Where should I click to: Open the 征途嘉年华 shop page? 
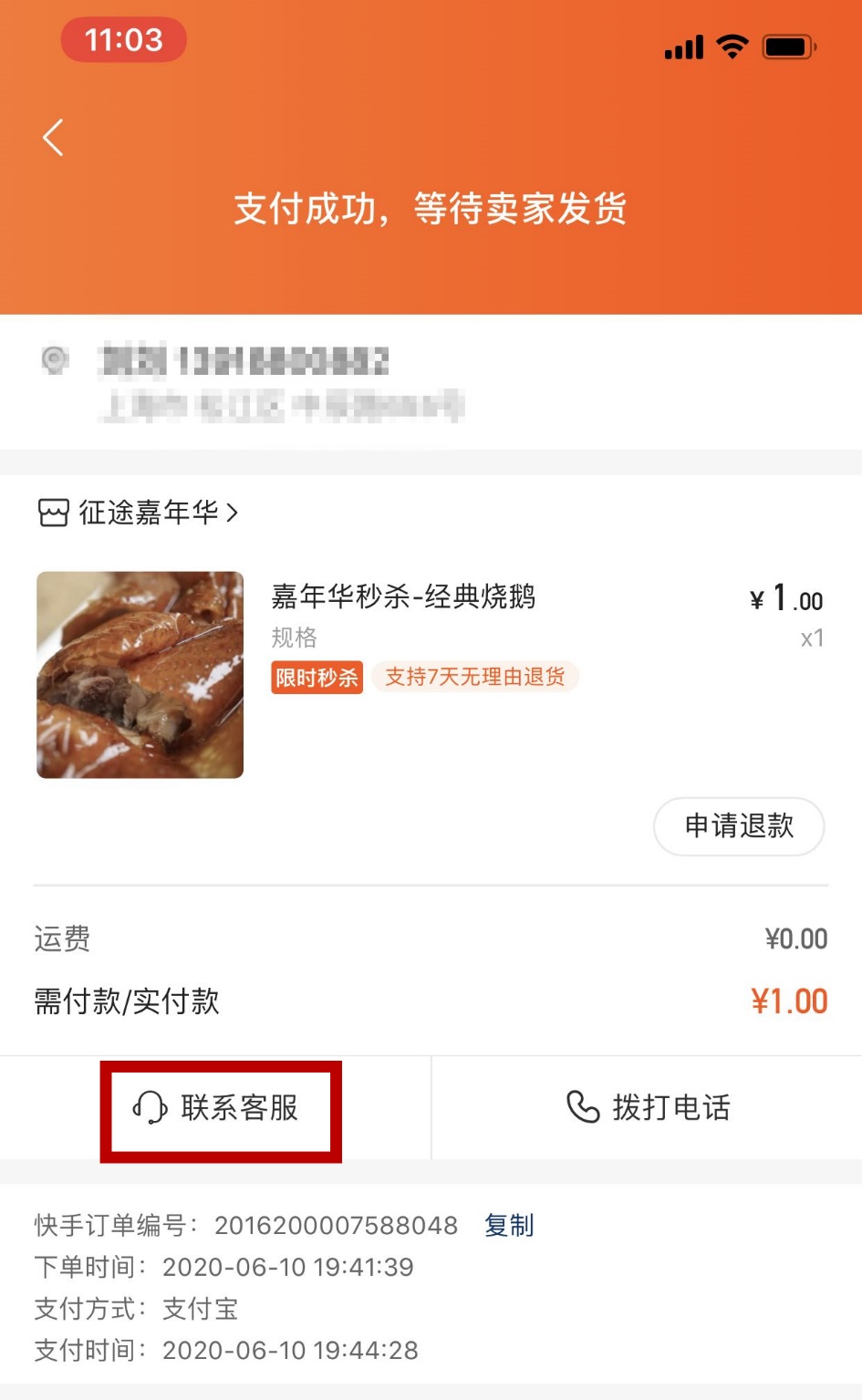point(138,513)
